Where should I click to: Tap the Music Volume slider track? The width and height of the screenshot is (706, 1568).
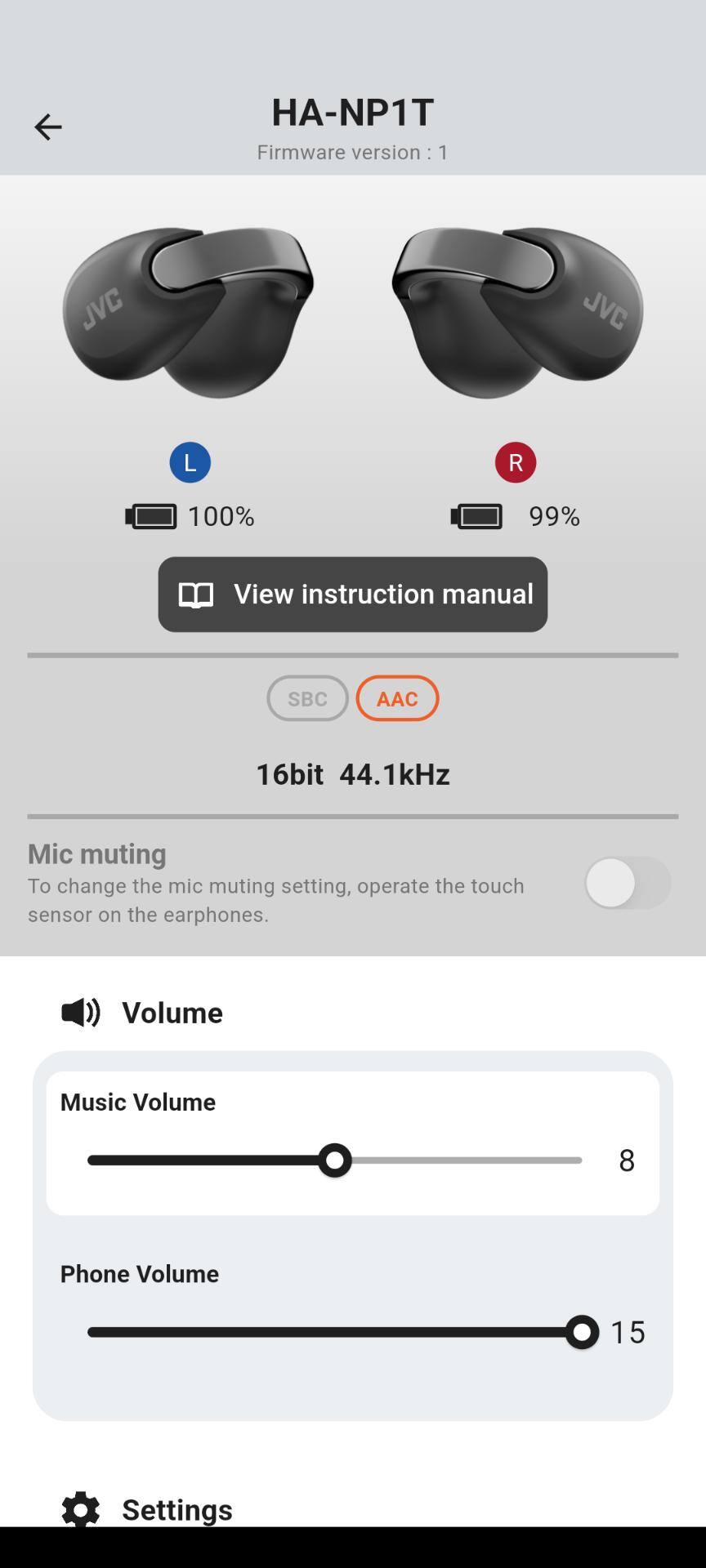coord(334,1160)
